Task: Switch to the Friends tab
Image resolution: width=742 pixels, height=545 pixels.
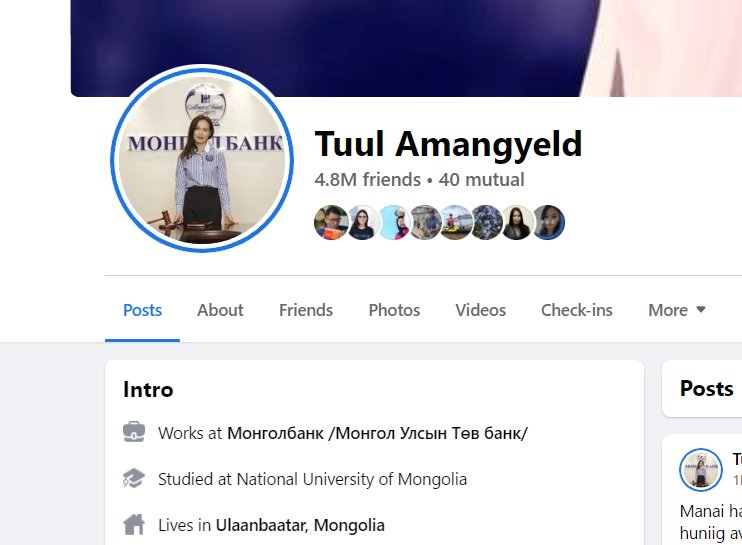Action: 306,310
